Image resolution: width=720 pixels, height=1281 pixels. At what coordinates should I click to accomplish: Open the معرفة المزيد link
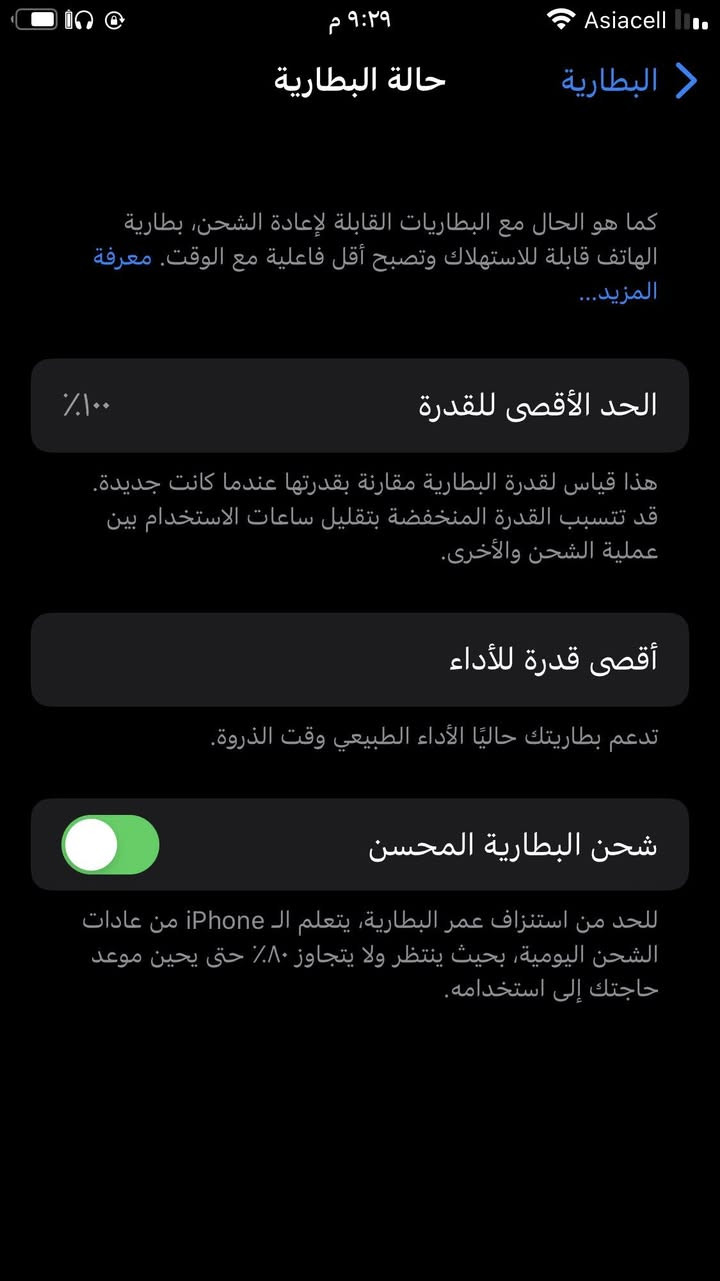(x=617, y=292)
